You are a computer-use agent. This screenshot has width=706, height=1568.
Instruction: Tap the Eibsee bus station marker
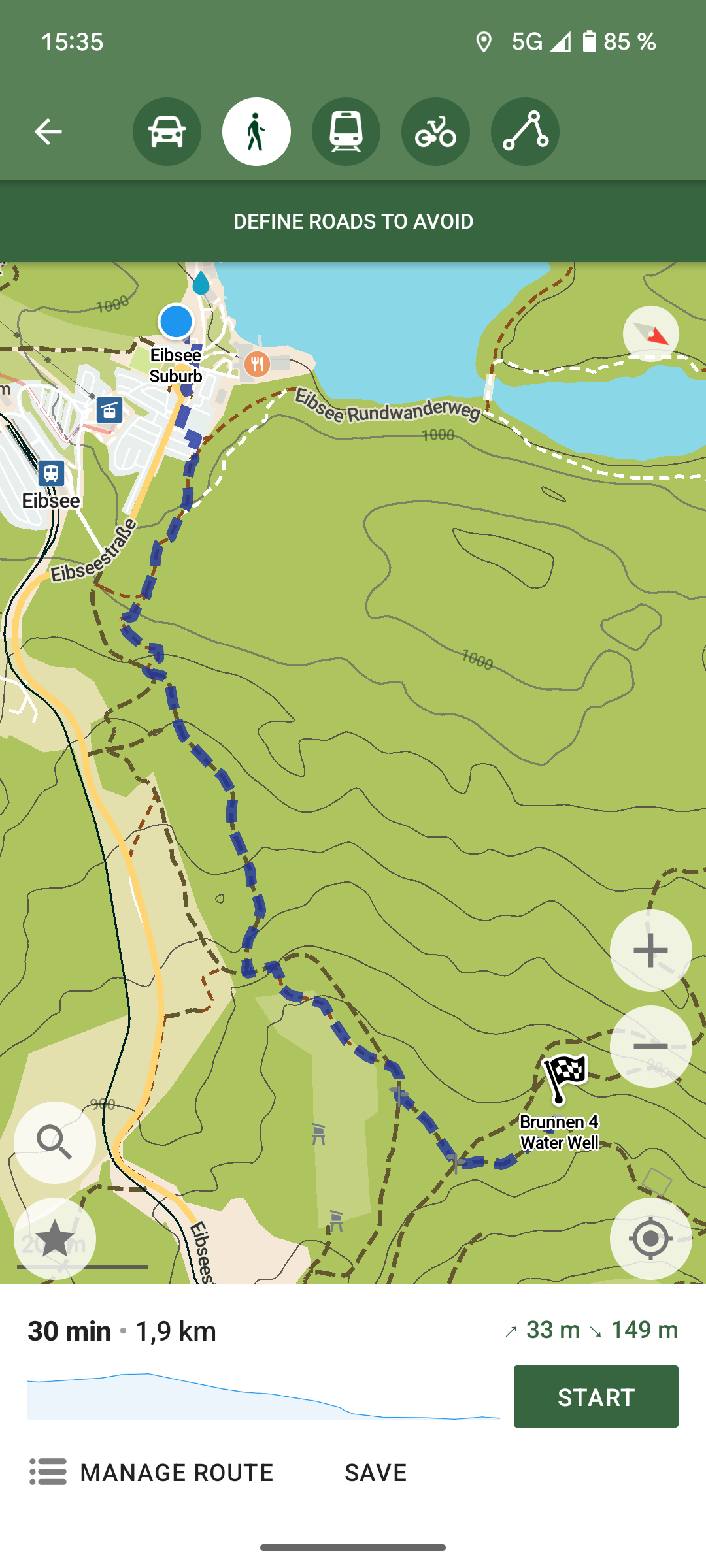click(x=51, y=473)
